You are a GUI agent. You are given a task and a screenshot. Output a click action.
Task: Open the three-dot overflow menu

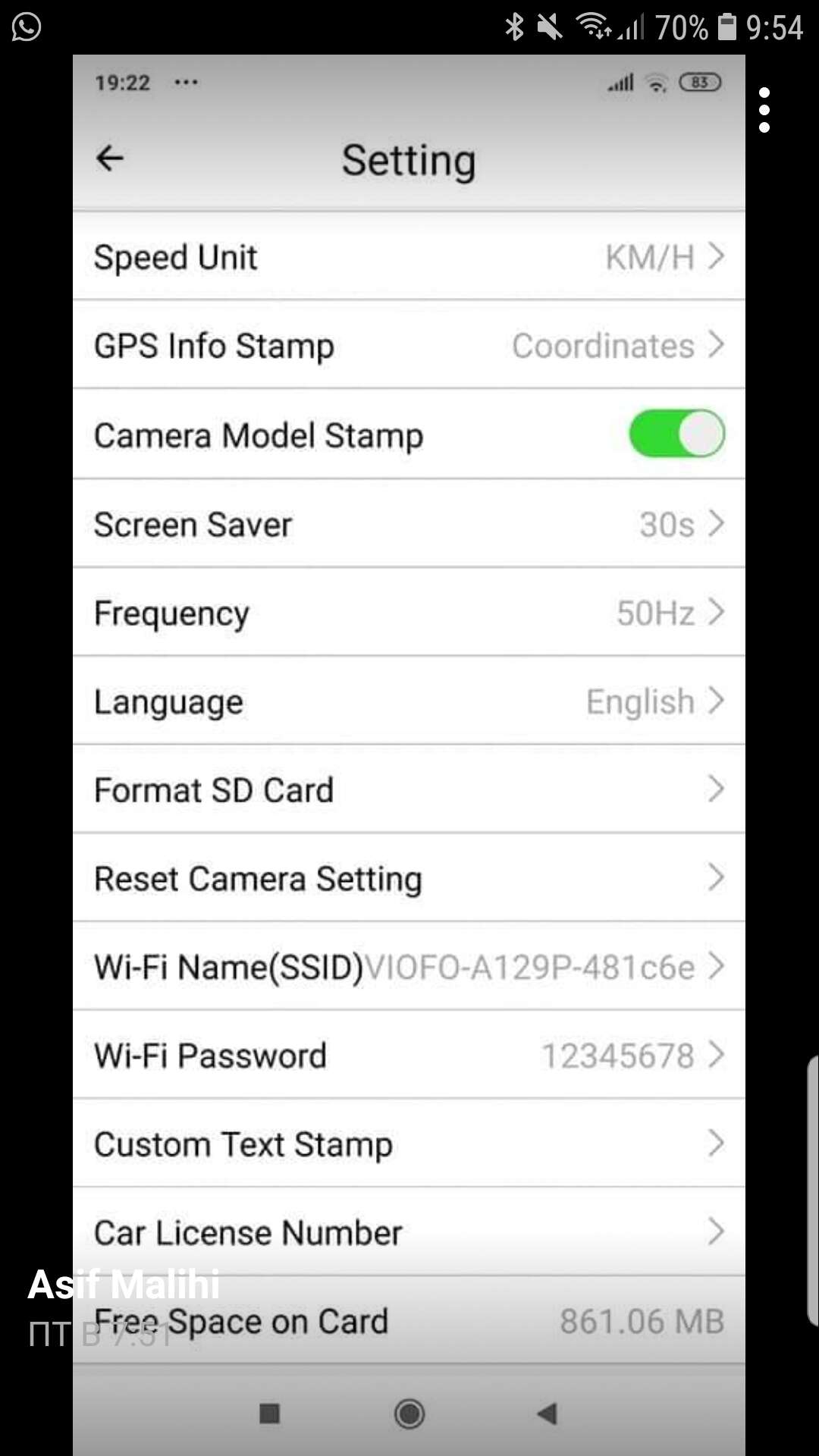click(764, 110)
